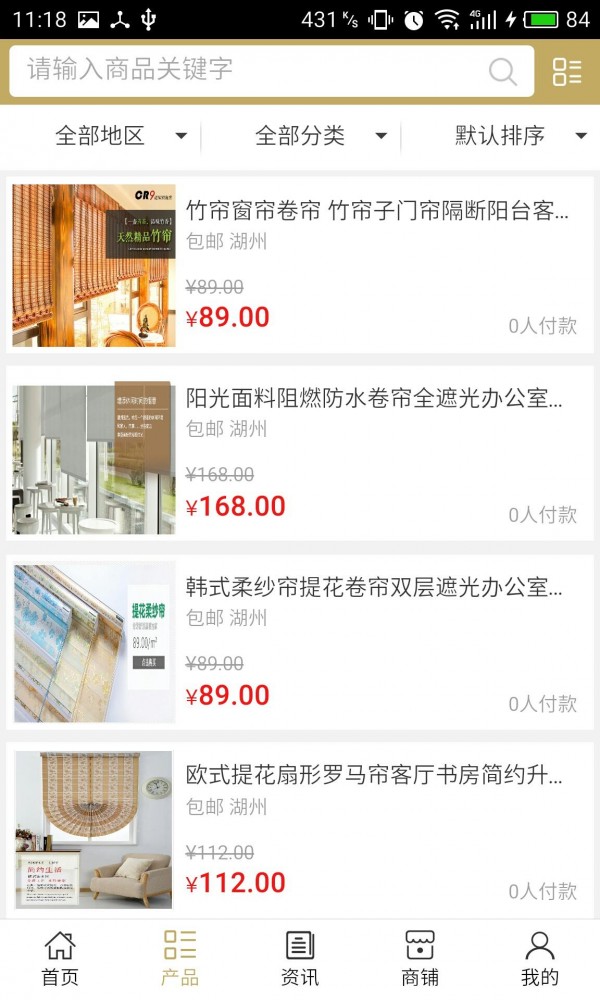View the 阳光面料阻燃防水卷帘 product
600x1000 pixels.
tap(300, 453)
